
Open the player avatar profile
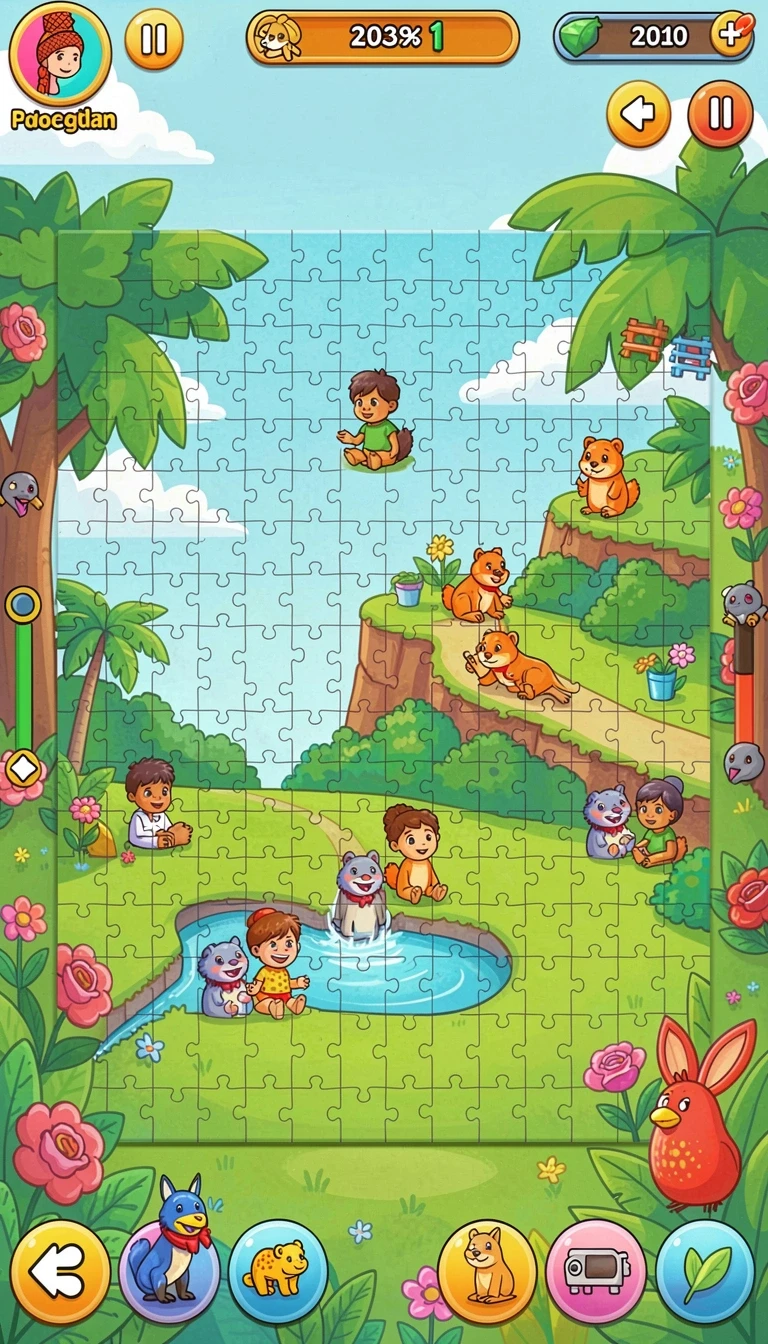(60, 53)
